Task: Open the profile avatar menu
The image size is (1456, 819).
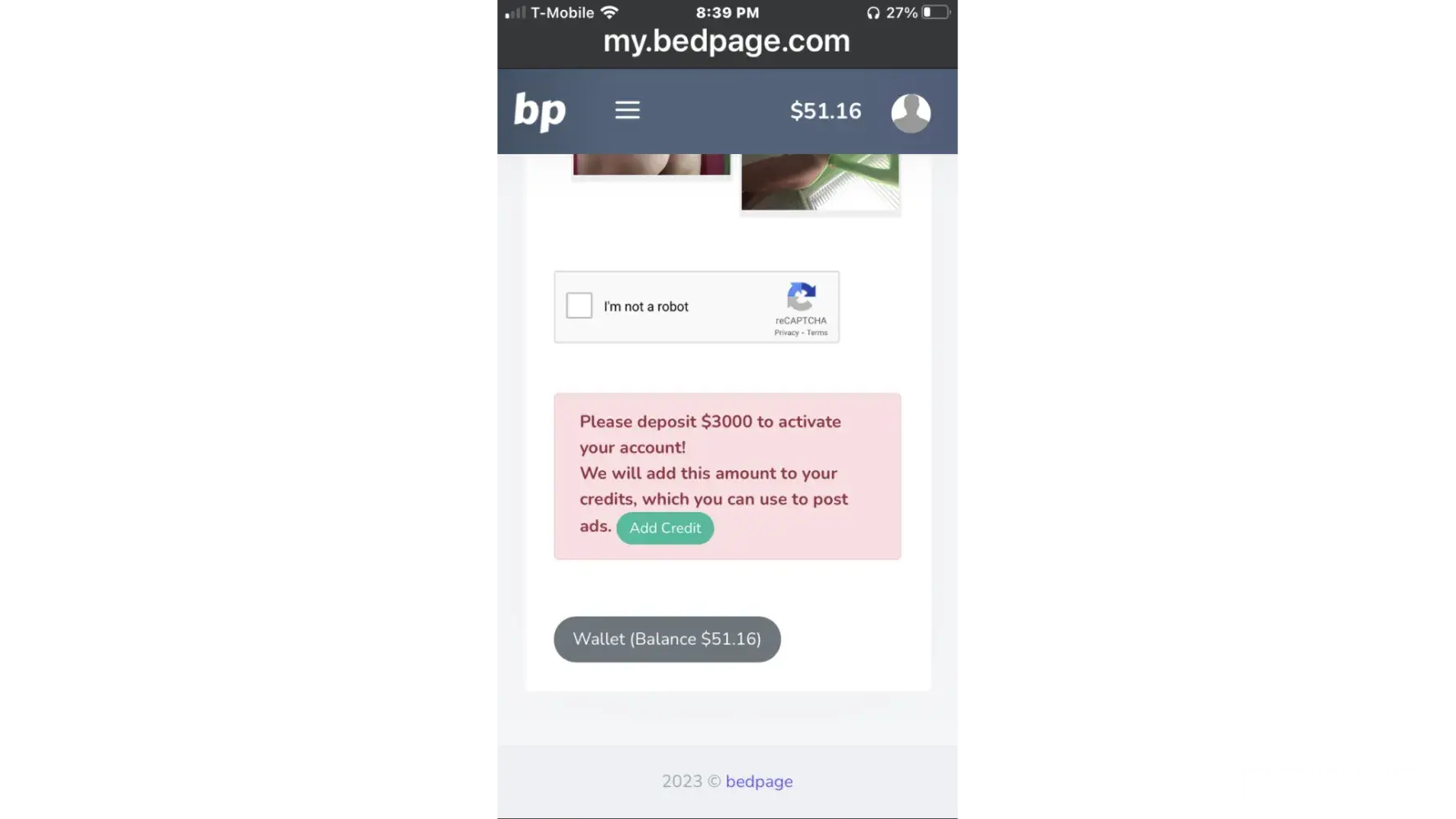Action: point(911,112)
